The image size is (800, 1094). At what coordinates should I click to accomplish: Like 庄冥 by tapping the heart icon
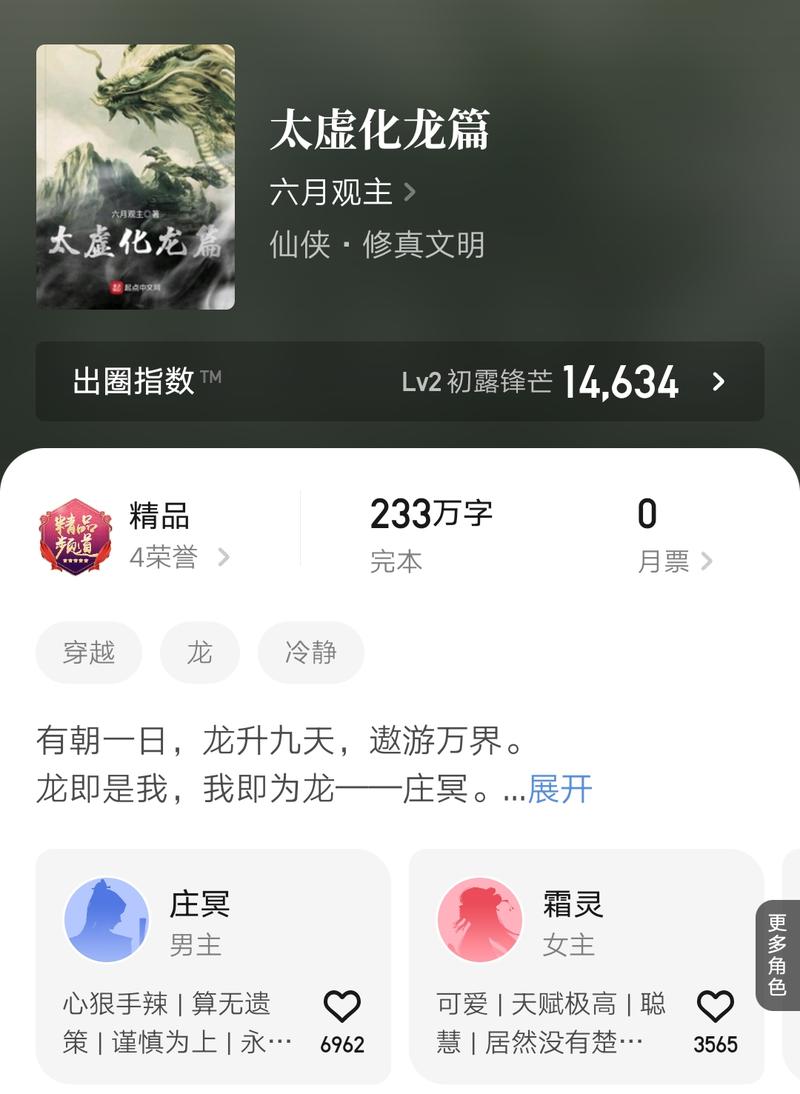[x=343, y=1006]
